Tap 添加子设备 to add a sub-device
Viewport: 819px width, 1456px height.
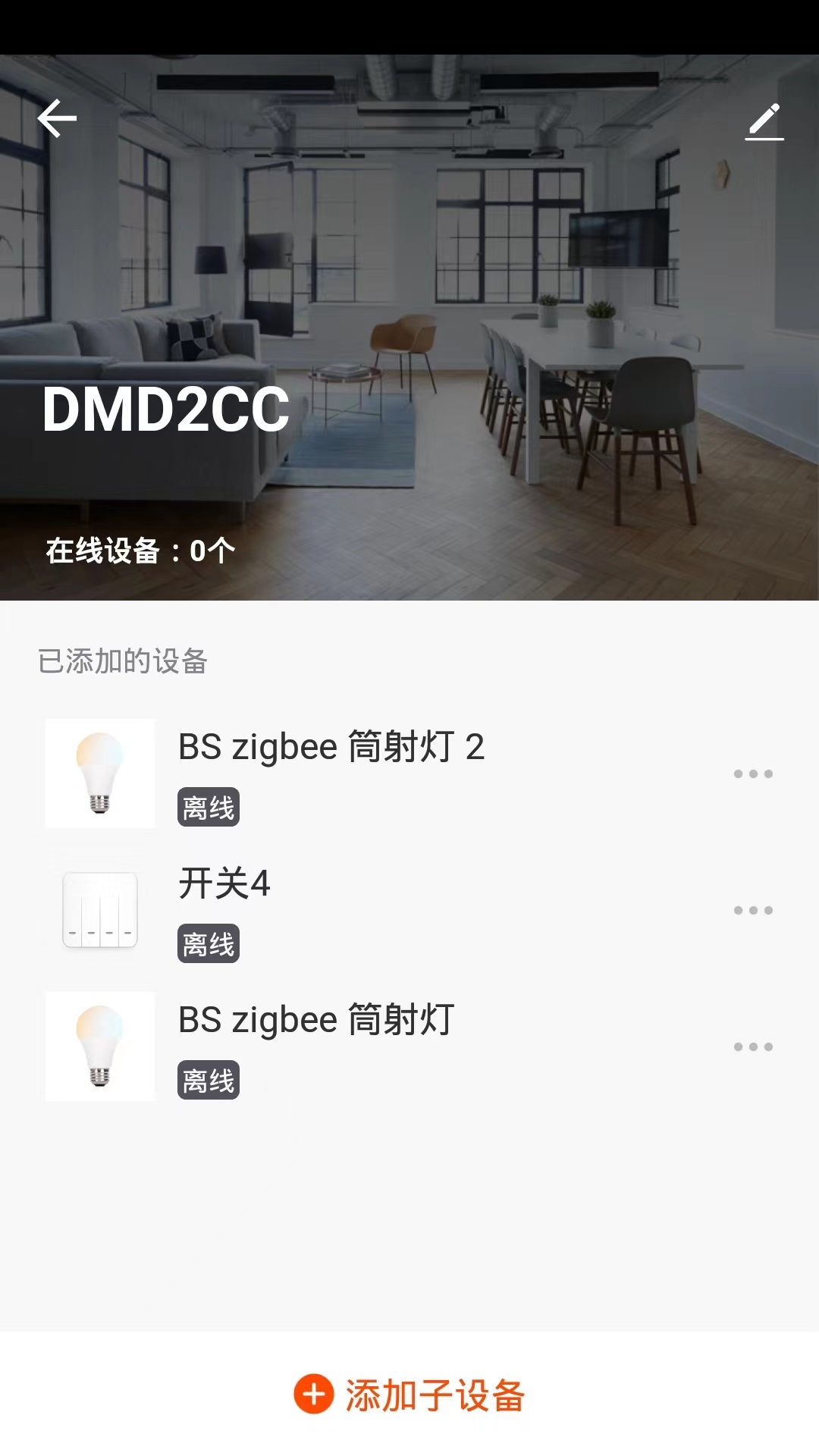pyautogui.click(x=409, y=1394)
